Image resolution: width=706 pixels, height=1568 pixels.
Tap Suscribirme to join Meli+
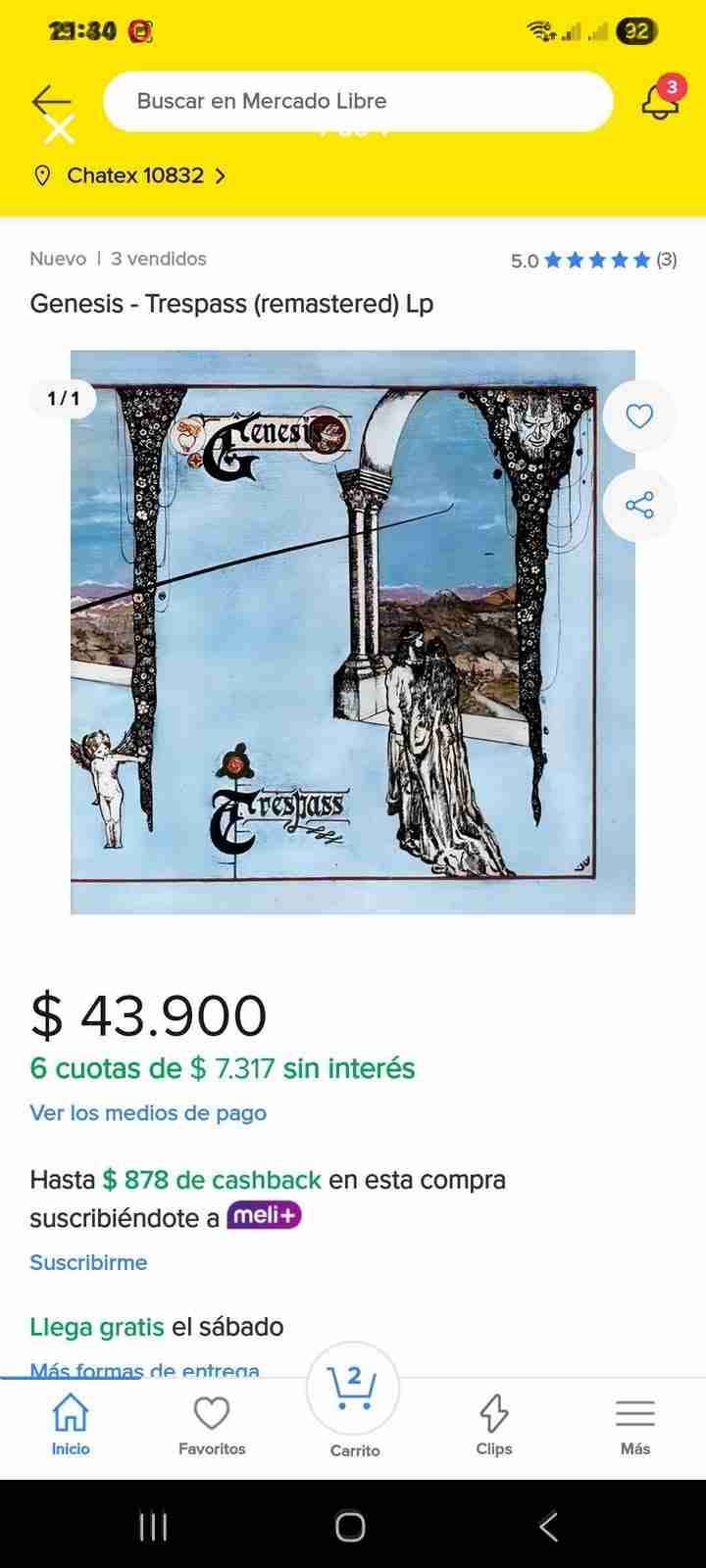pyautogui.click(x=88, y=1262)
